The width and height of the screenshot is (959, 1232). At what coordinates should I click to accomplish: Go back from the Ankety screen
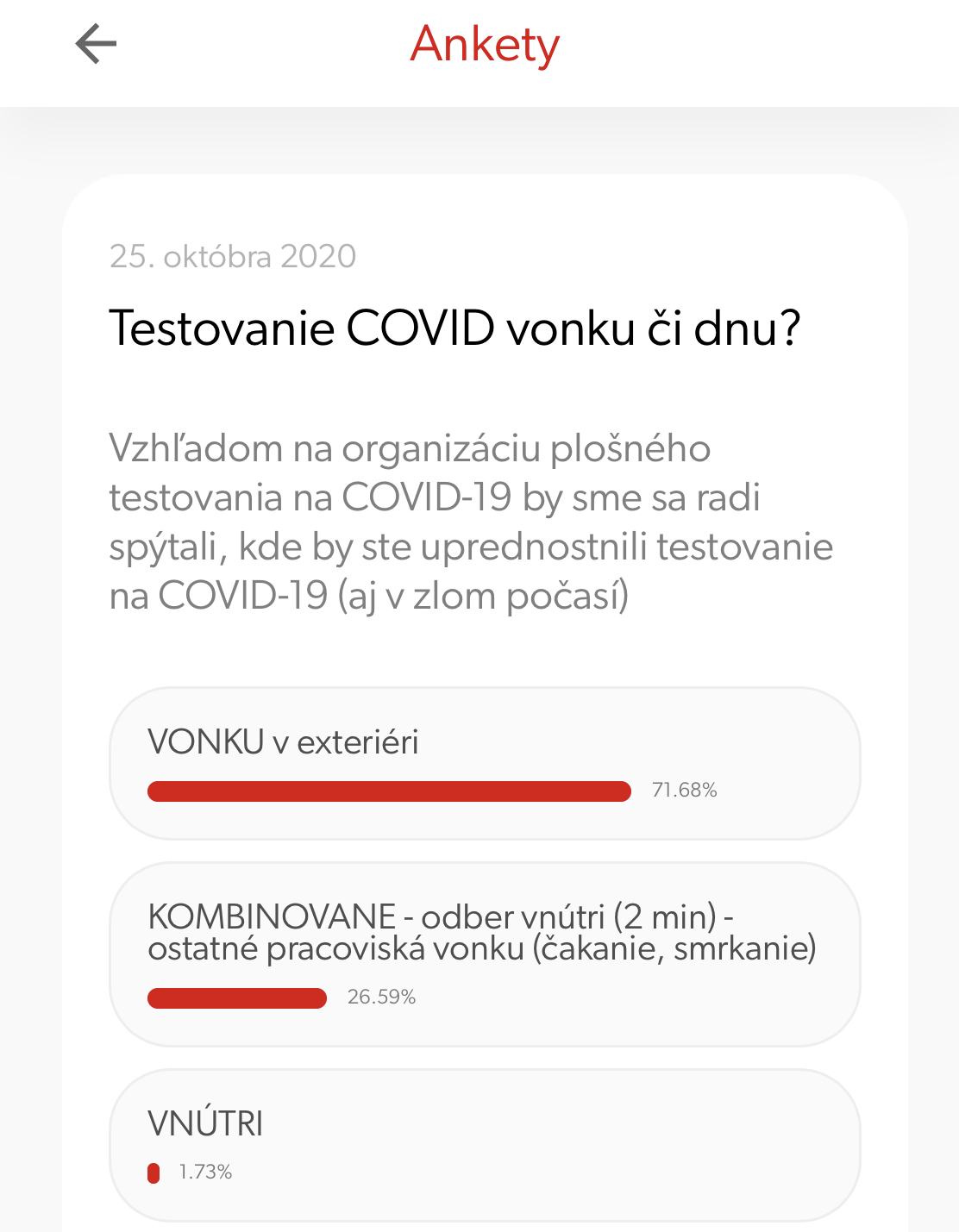click(x=96, y=44)
